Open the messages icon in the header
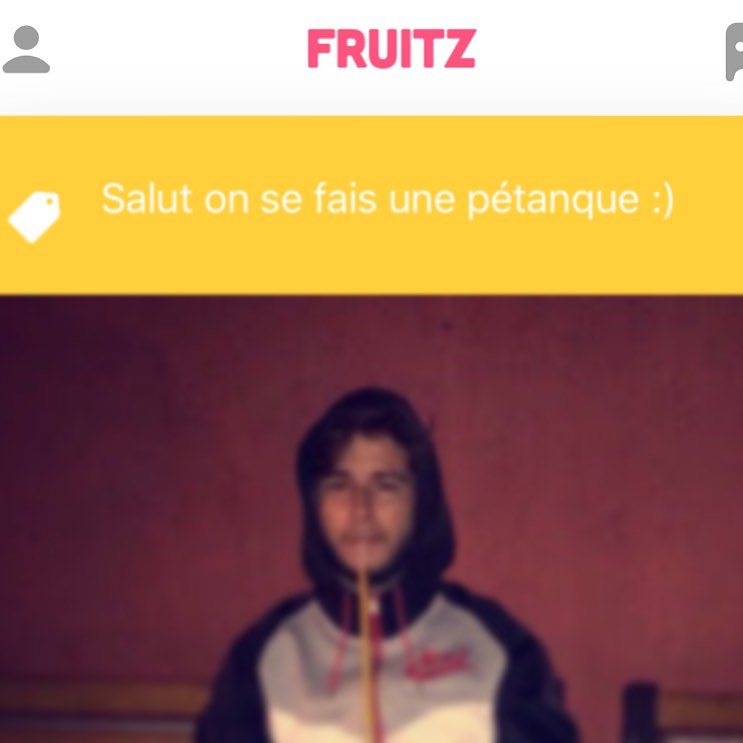Image resolution: width=743 pixels, height=743 pixels. (x=734, y=52)
